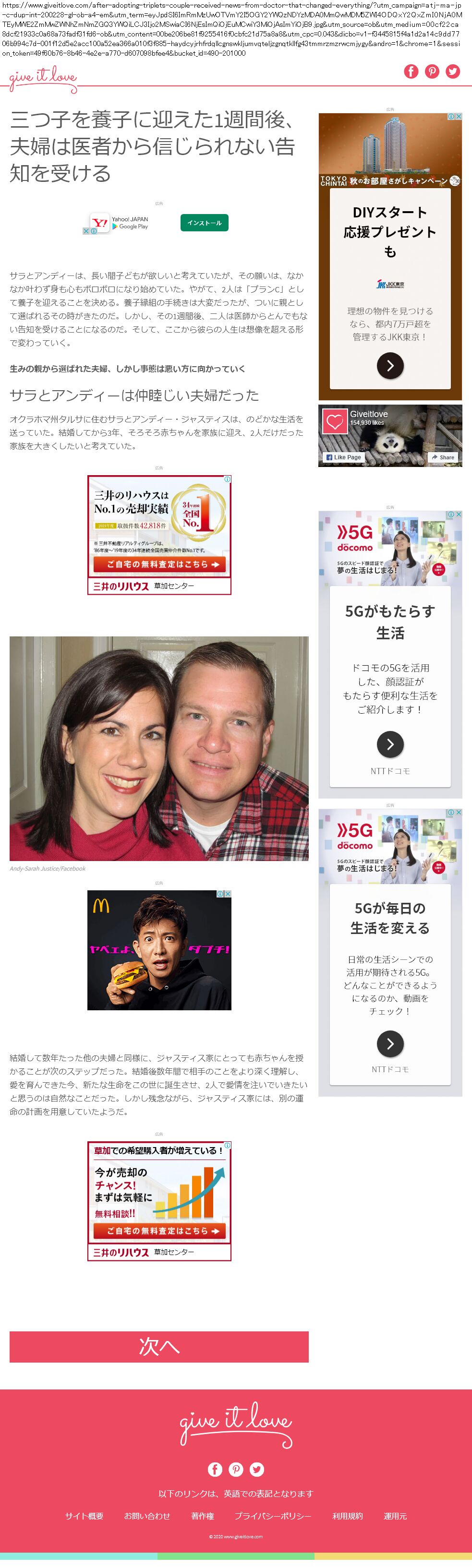The image size is (472, 1568).
Task: Tap ご自宅の無料査定はこちら in the No.1の売却実績 ad
Action: pos(159,564)
